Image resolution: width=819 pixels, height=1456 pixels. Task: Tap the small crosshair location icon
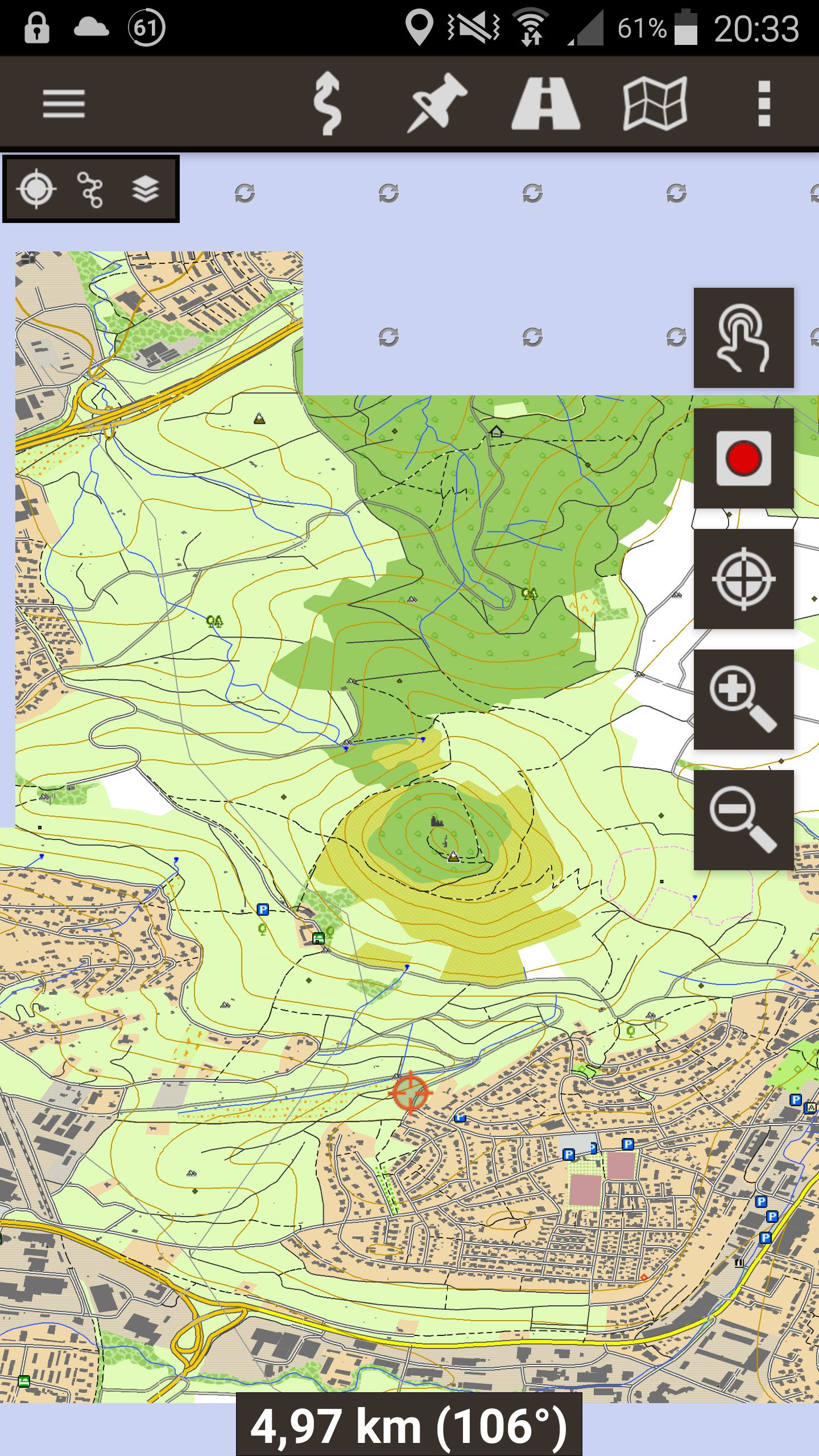click(36, 189)
